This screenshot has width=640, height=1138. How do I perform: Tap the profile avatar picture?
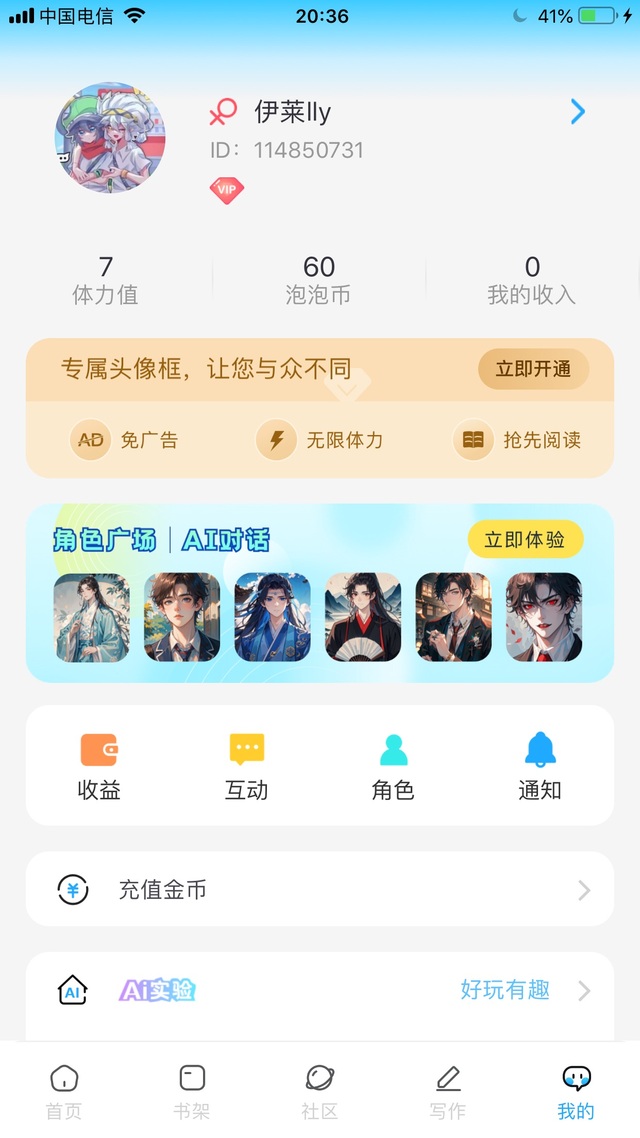[x=110, y=137]
